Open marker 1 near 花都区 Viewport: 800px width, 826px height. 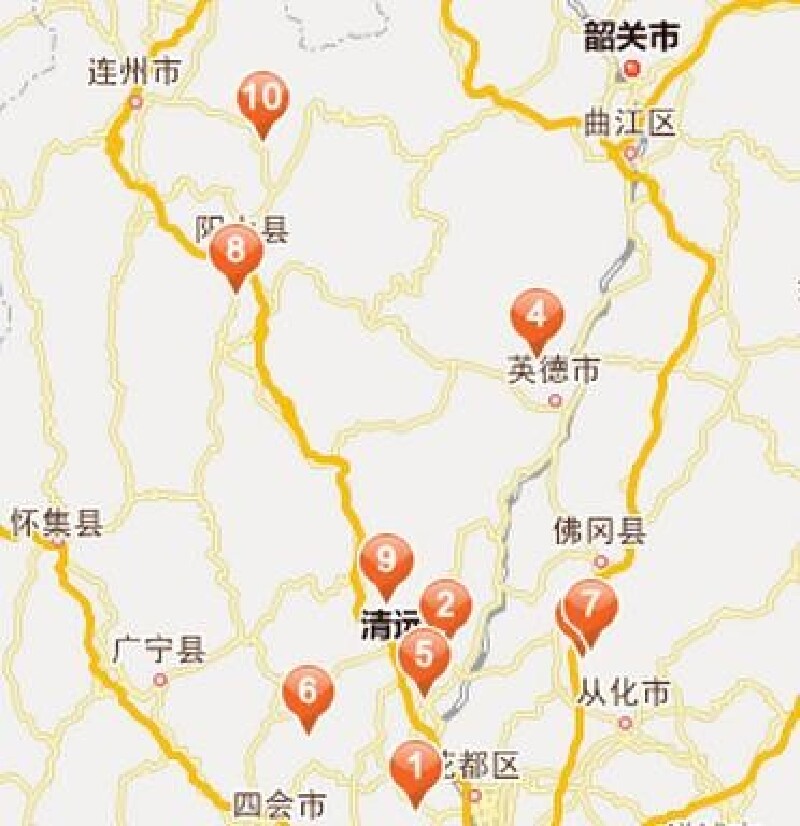[415, 767]
